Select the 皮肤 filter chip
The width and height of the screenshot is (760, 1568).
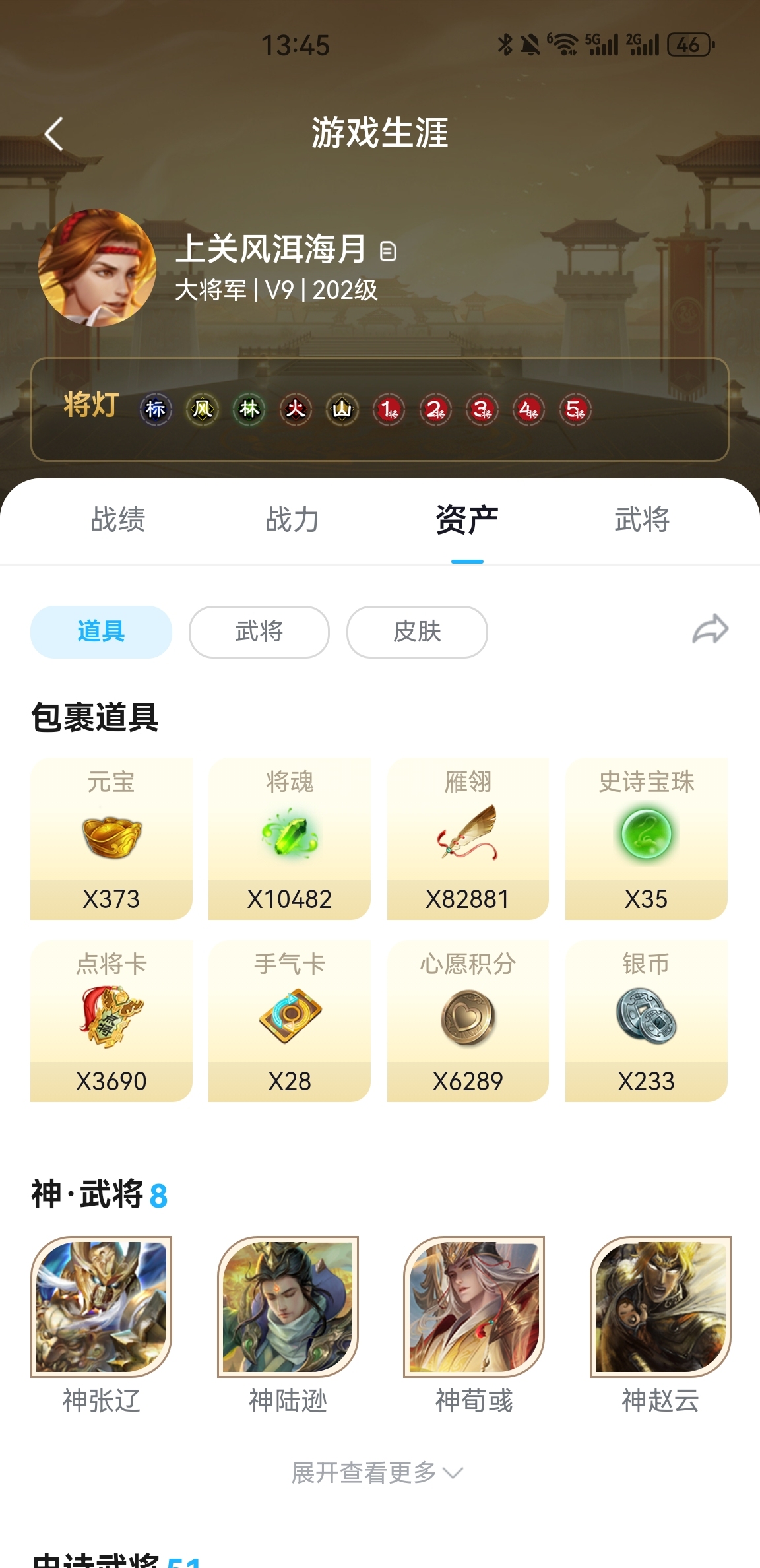pos(417,632)
